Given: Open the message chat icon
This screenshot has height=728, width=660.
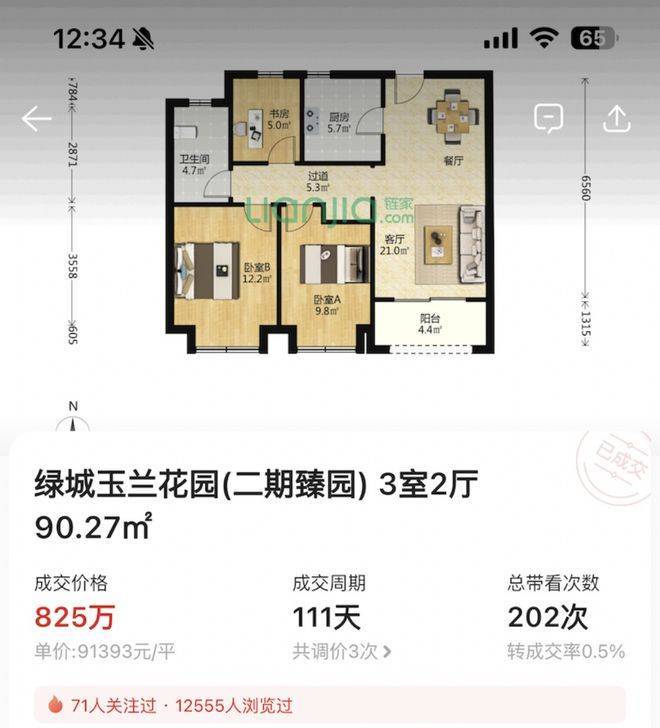Looking at the screenshot, I should (548, 118).
